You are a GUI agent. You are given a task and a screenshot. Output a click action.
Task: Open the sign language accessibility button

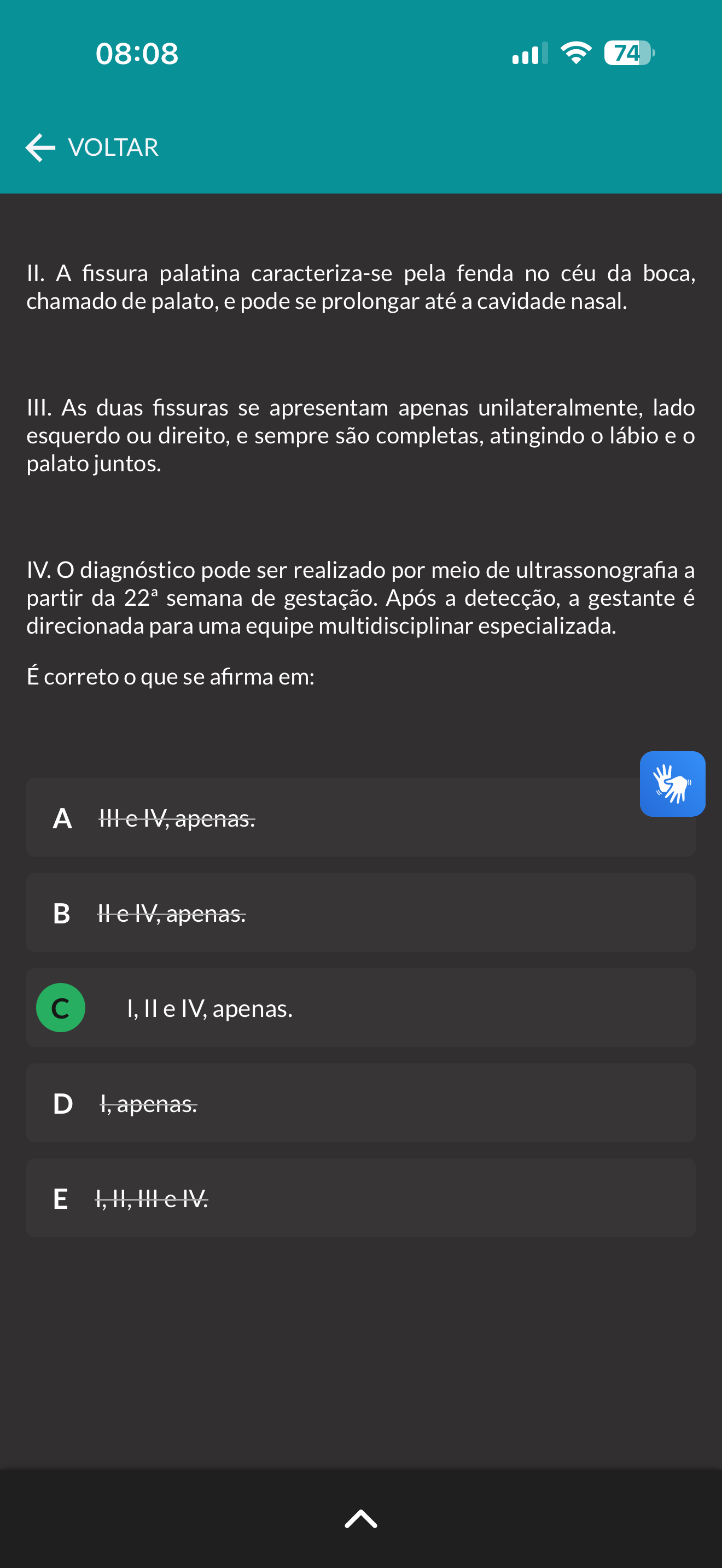(x=672, y=783)
